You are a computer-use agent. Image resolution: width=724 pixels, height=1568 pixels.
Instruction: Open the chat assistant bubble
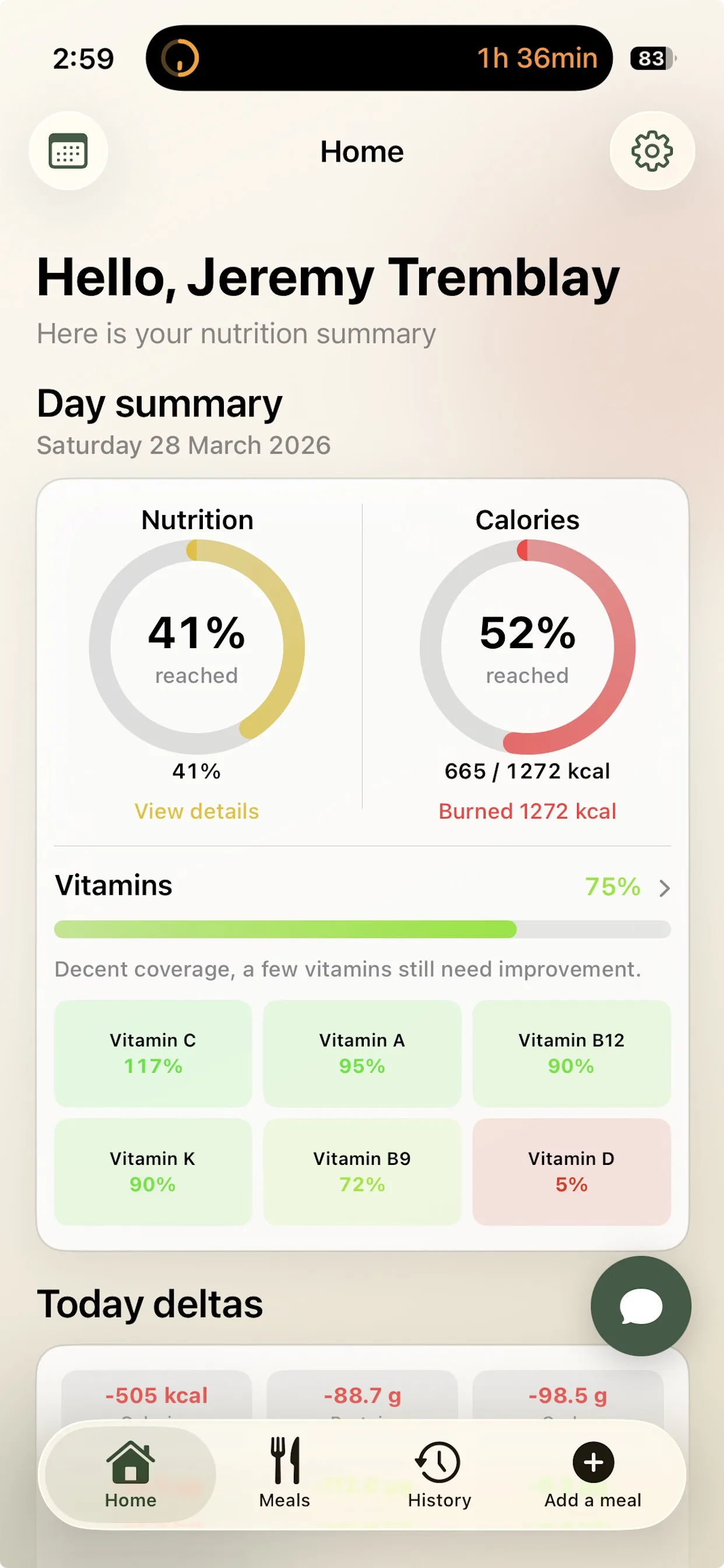coord(641,1305)
